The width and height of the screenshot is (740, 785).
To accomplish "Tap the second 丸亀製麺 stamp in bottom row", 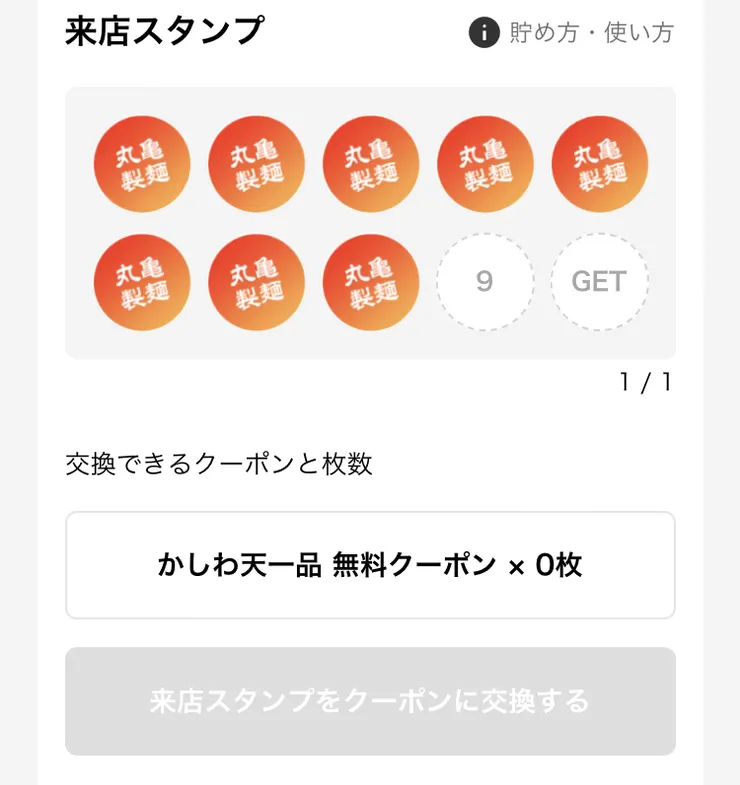I will pyautogui.click(x=257, y=282).
